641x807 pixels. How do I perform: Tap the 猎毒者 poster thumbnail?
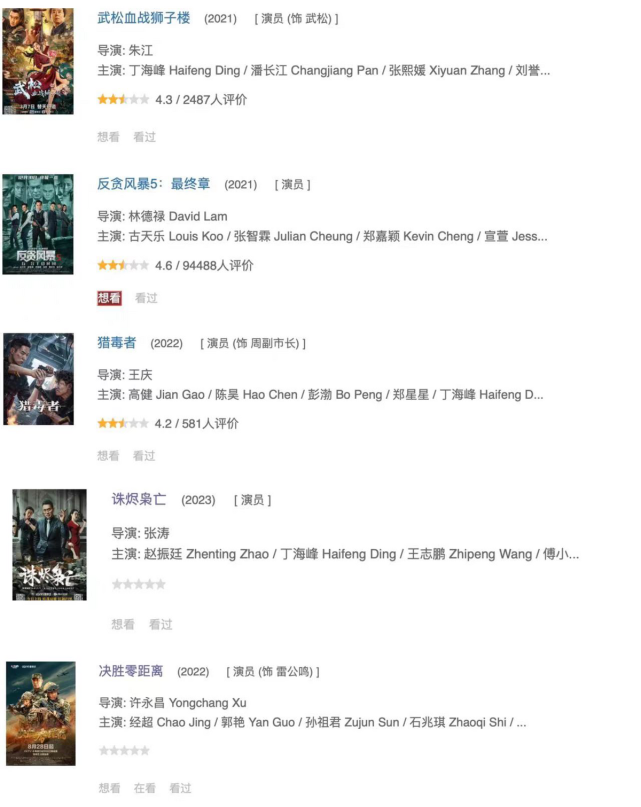point(38,380)
